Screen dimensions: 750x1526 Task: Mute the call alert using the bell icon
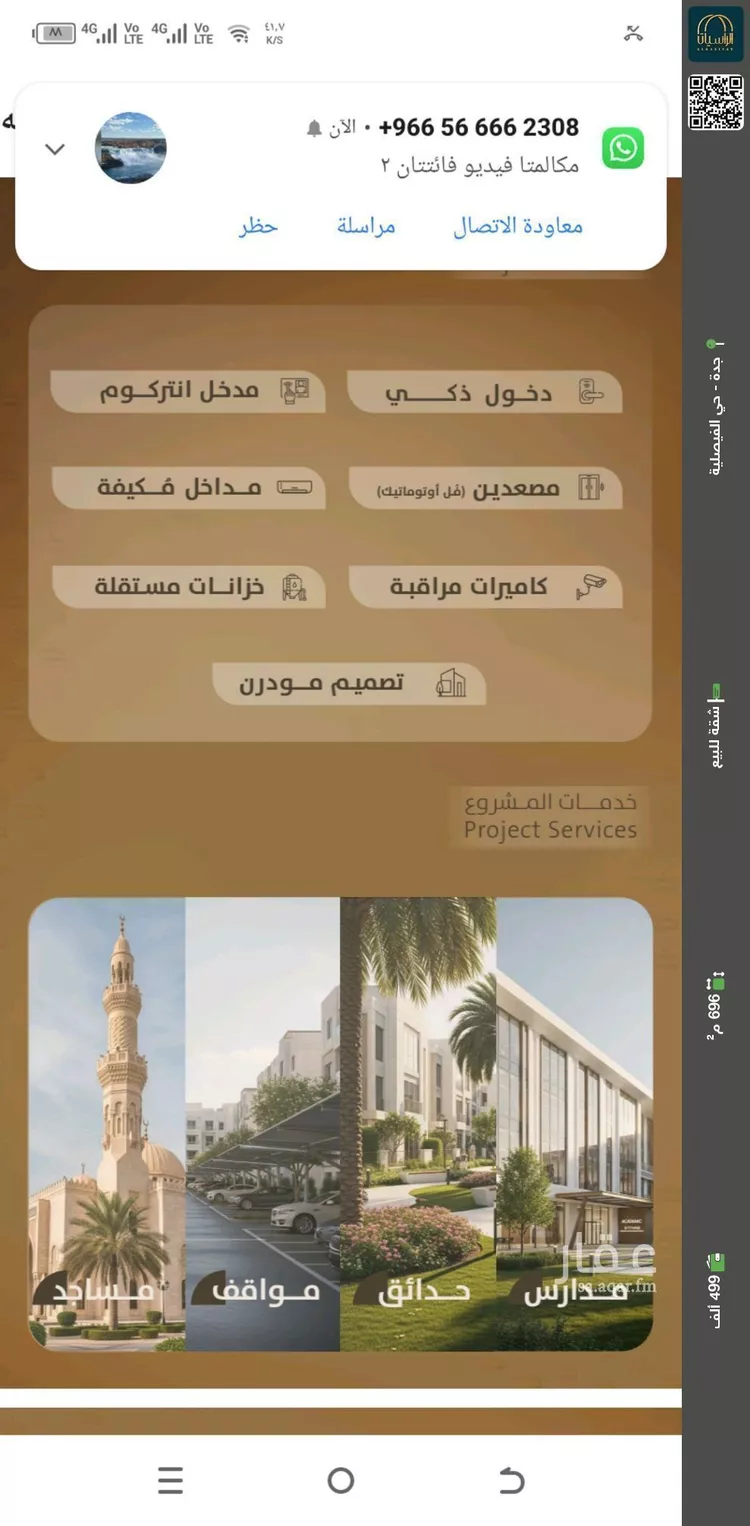click(316, 126)
